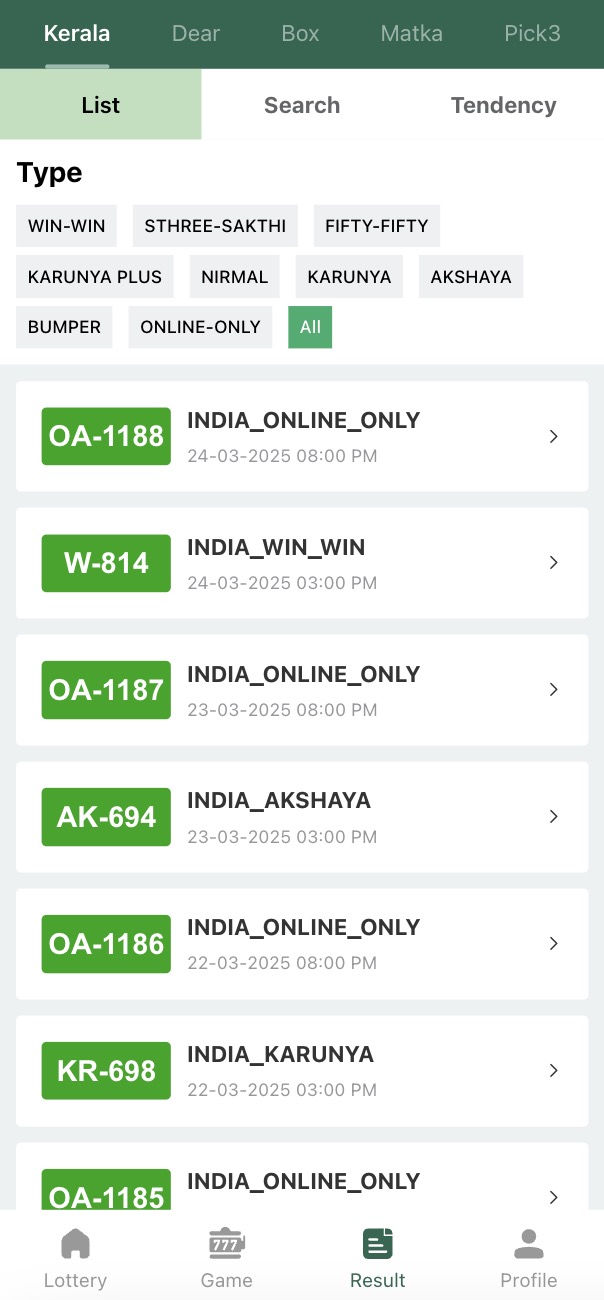Filter results by WIN-WIN type
The width and height of the screenshot is (604, 1300).
66,226
